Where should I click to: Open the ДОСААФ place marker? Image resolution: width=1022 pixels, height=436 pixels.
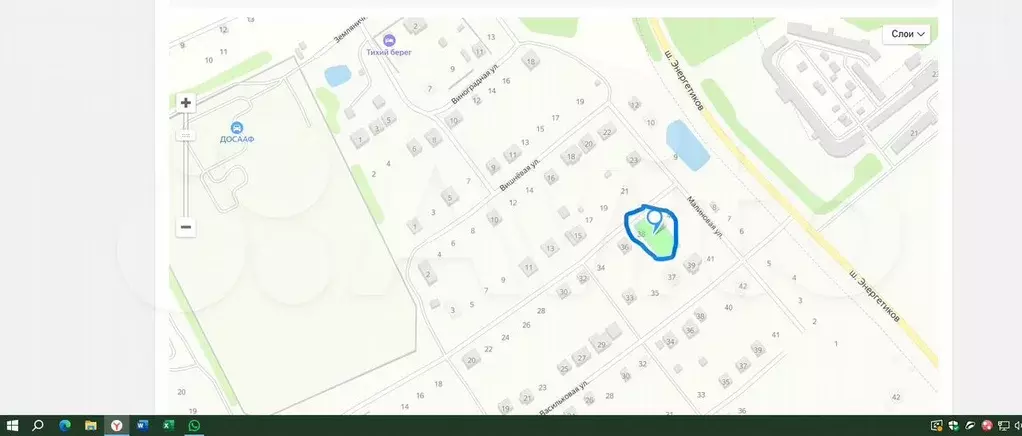pyautogui.click(x=237, y=128)
